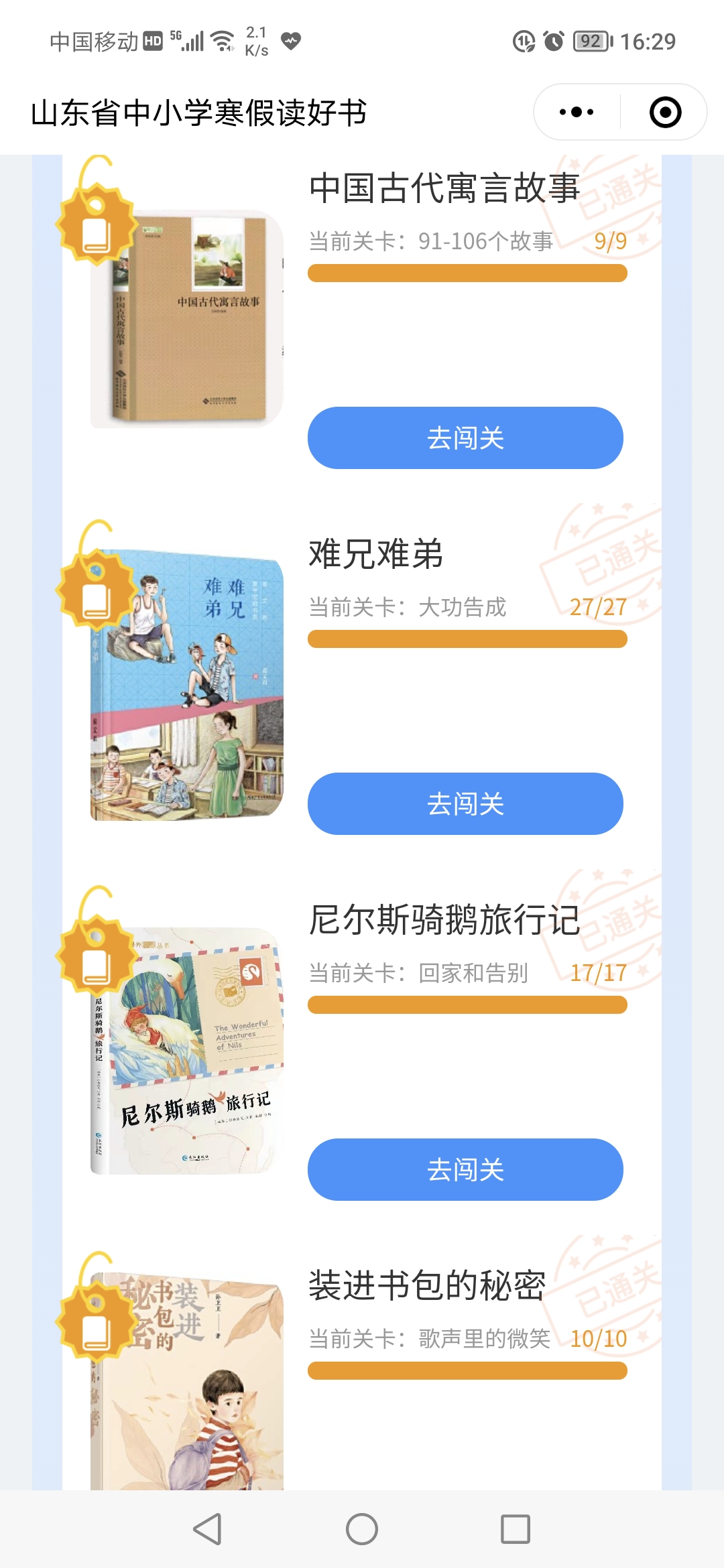Tap the progress bar under 难兄难弟
Screen dimensions: 724x1568
(465, 640)
